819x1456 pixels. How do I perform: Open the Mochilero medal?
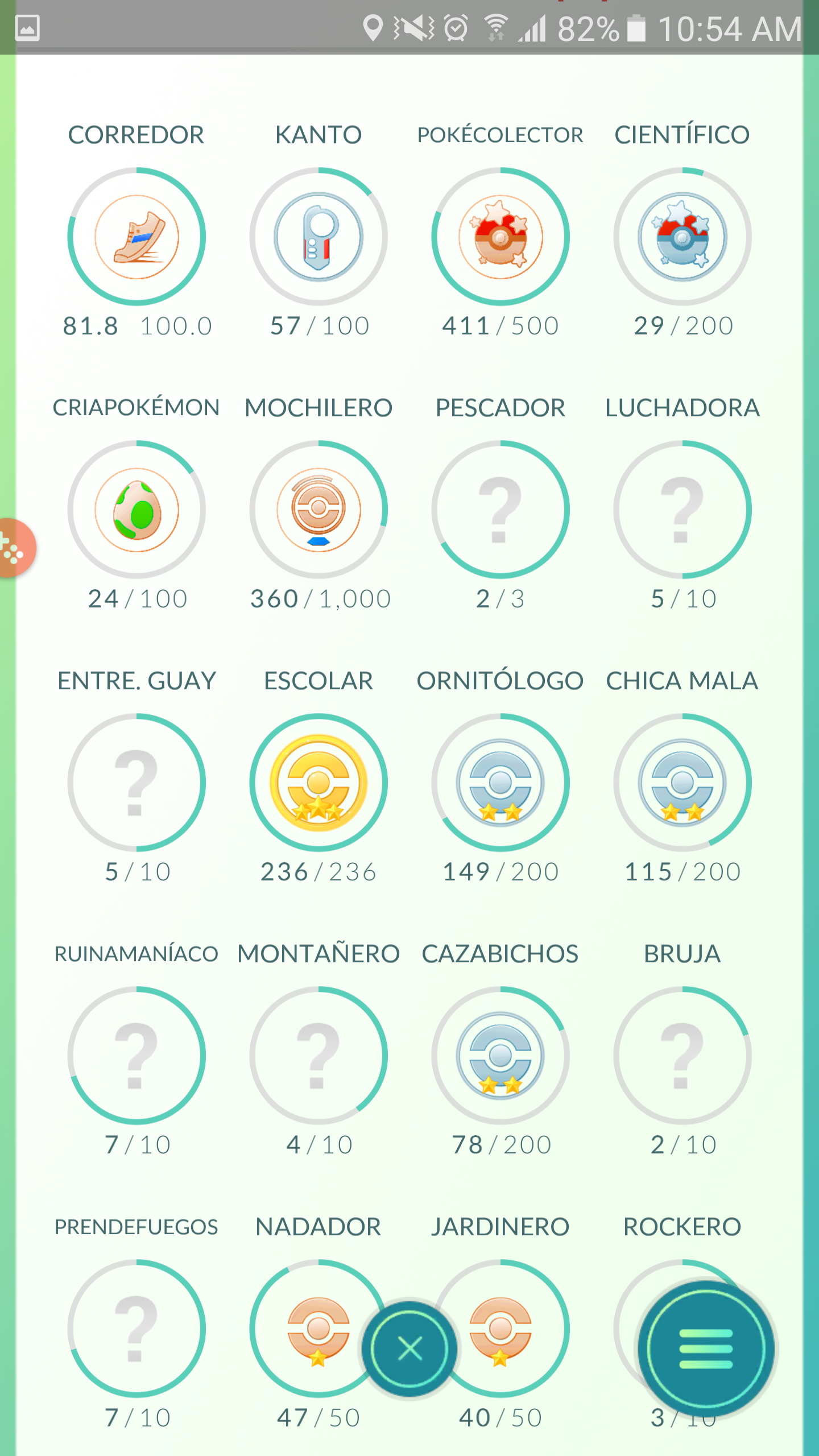(318, 510)
